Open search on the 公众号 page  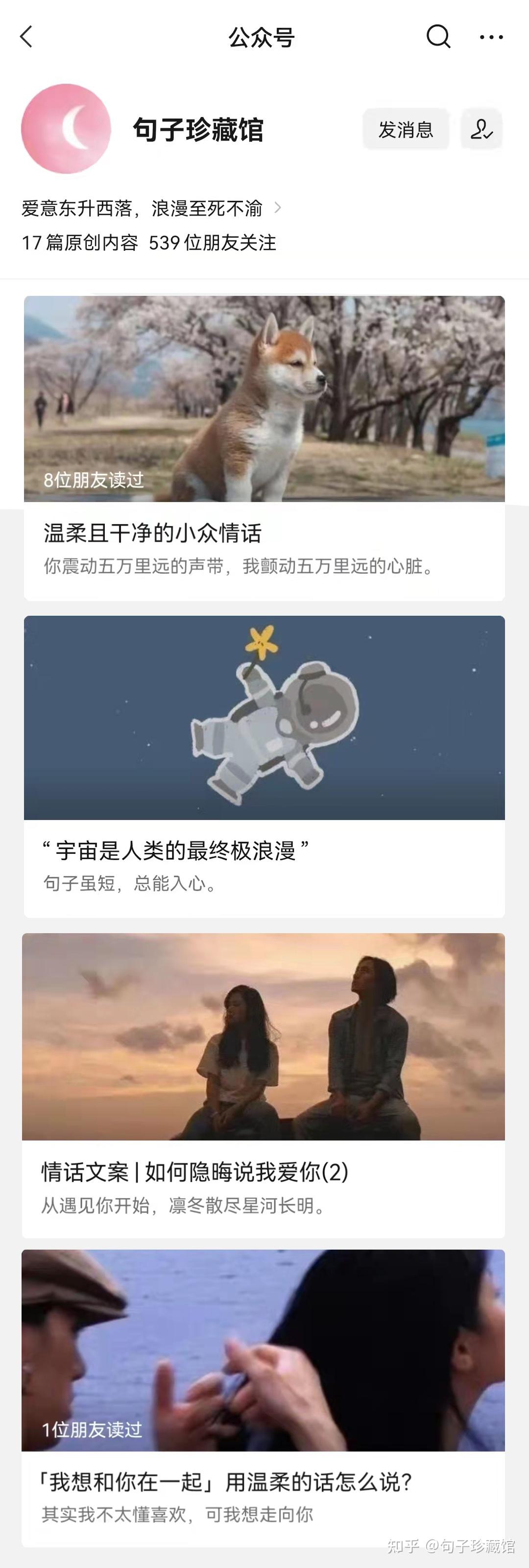coord(438,37)
